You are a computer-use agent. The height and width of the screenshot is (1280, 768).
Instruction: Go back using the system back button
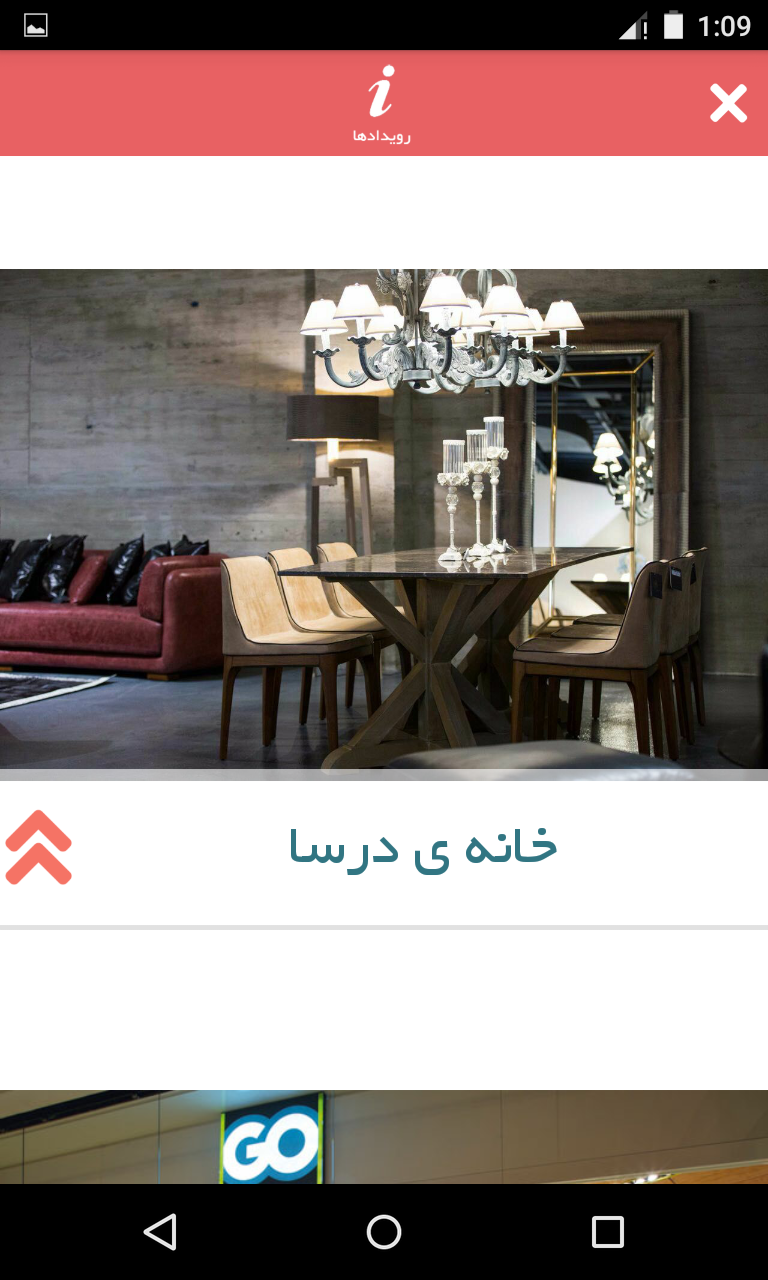click(160, 1232)
